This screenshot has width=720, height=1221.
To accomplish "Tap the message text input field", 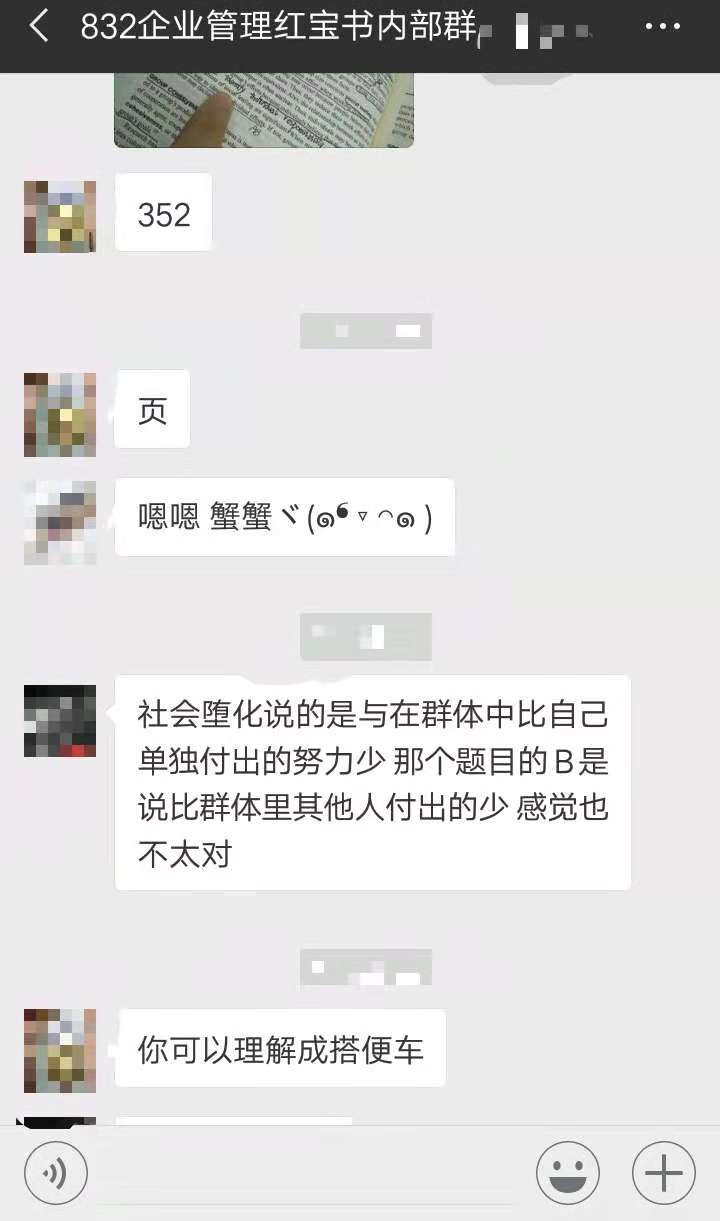I will tap(310, 1173).
